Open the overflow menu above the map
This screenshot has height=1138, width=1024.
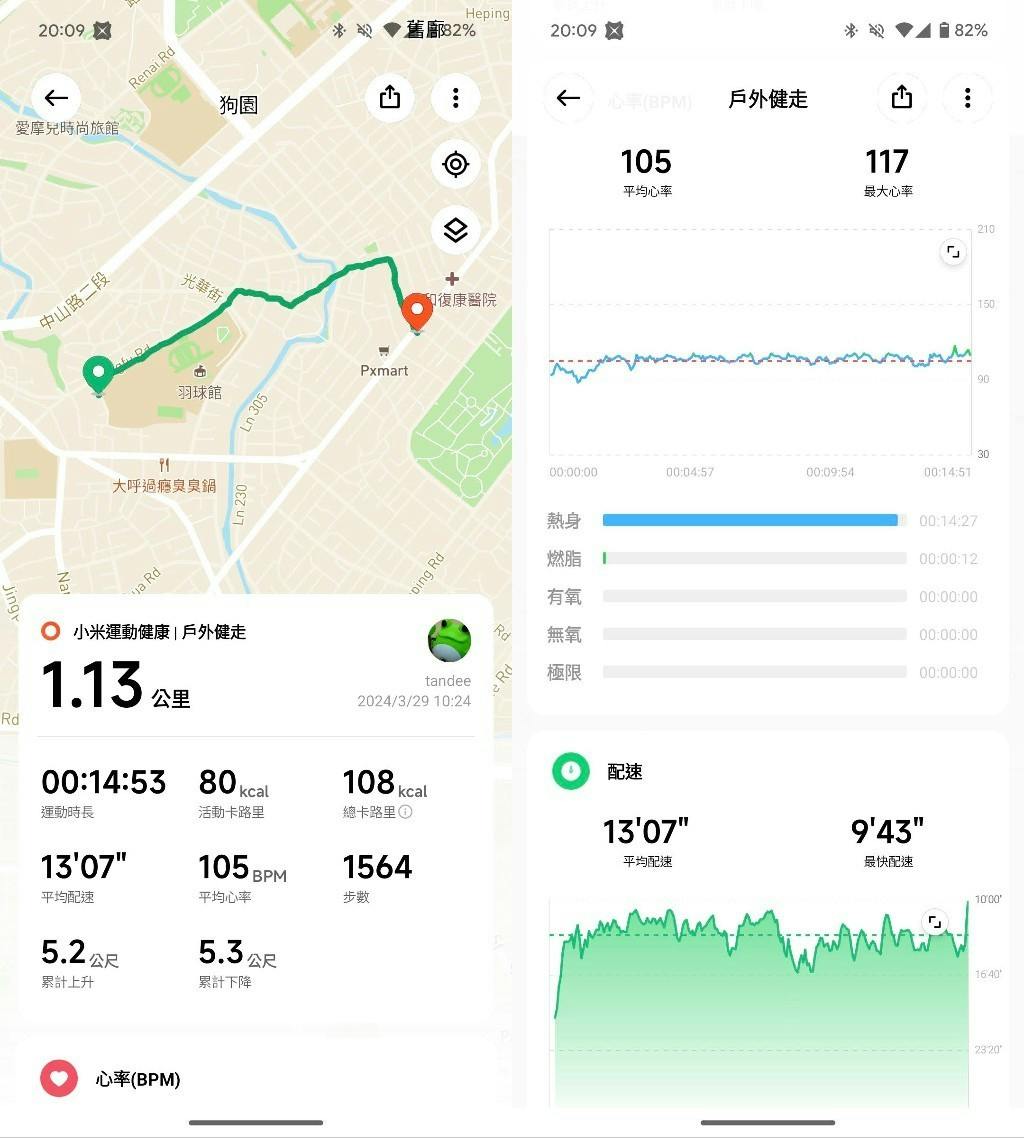pos(455,98)
